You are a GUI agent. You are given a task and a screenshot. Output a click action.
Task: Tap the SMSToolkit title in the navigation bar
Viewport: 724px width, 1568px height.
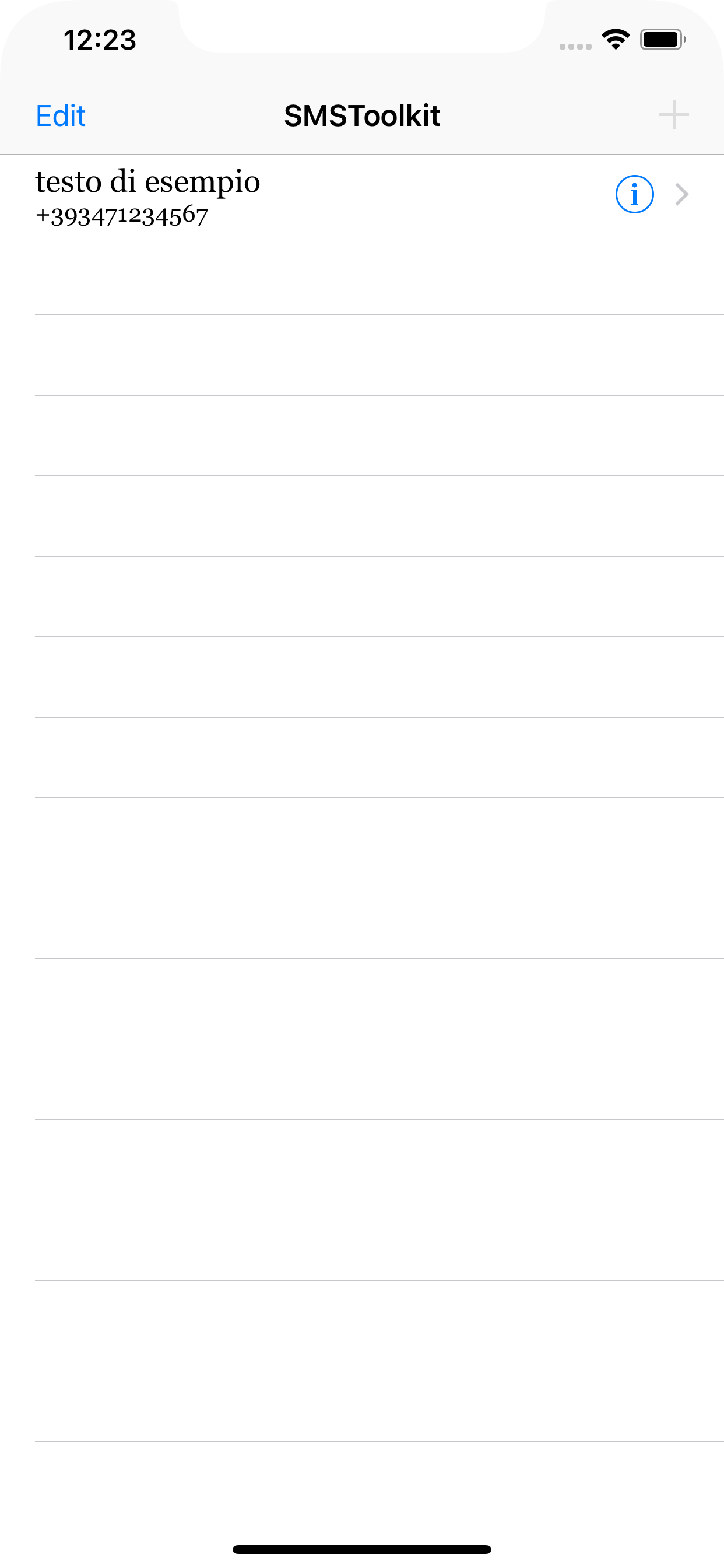(362, 115)
